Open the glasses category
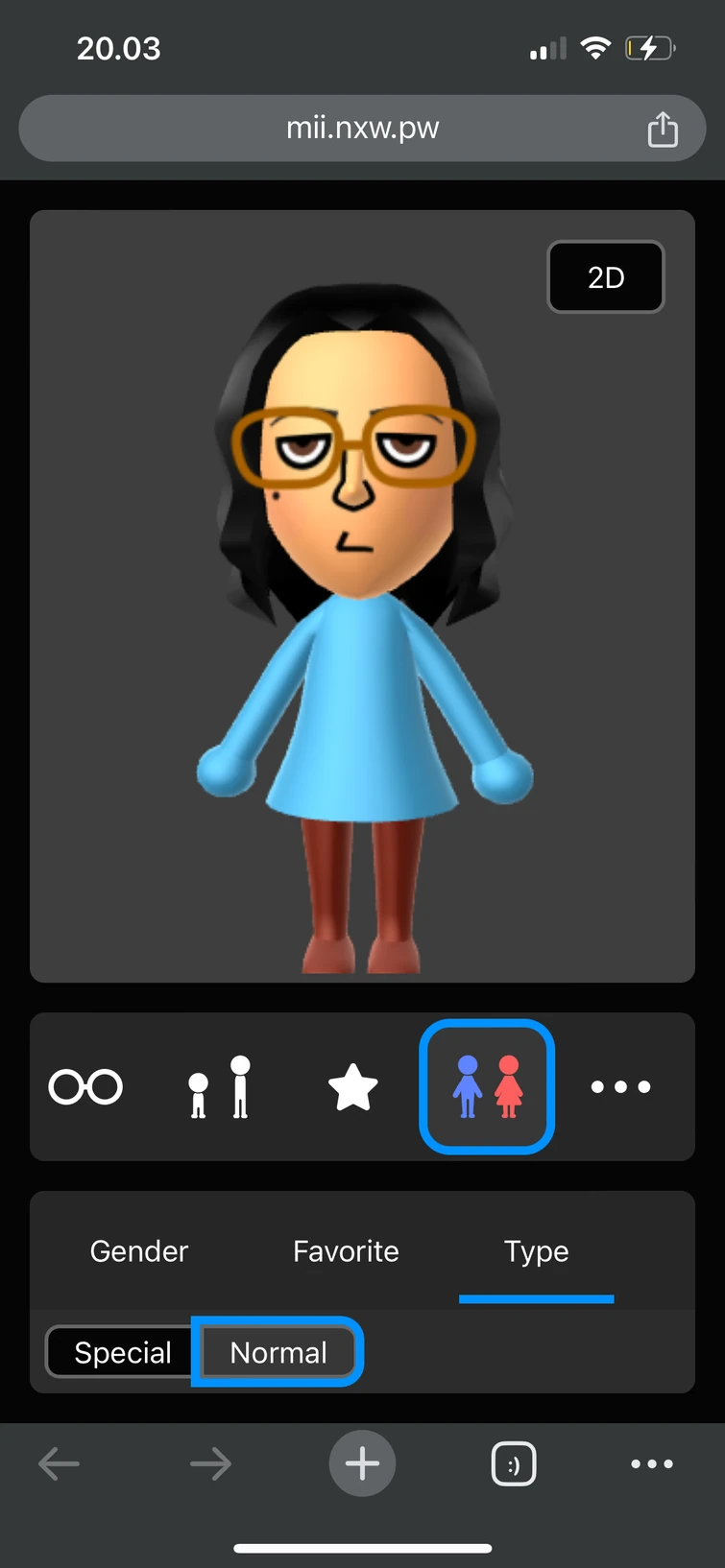Screen dimensions: 725x1568 click(85, 1087)
